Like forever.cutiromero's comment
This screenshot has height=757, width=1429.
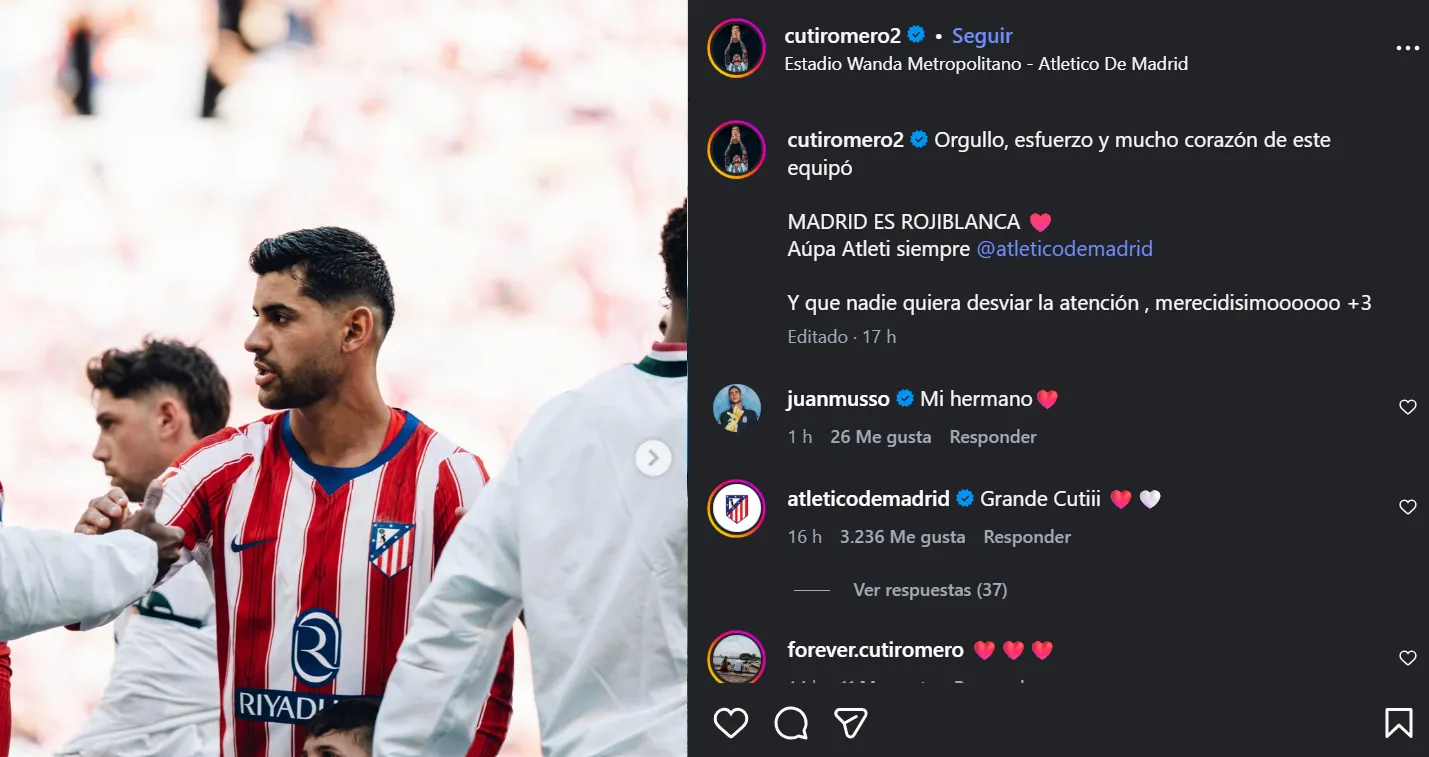pyautogui.click(x=1408, y=658)
